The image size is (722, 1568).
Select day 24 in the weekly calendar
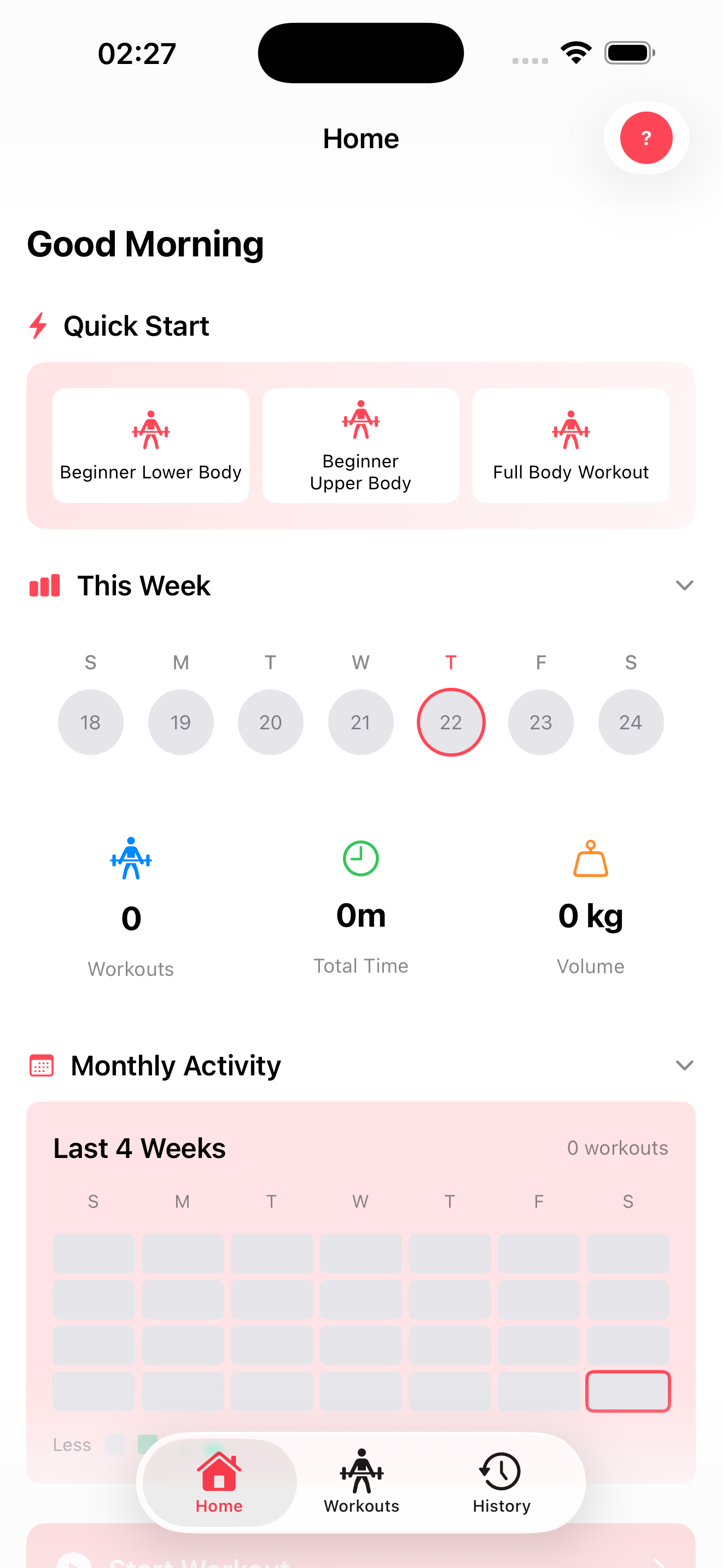[631, 722]
